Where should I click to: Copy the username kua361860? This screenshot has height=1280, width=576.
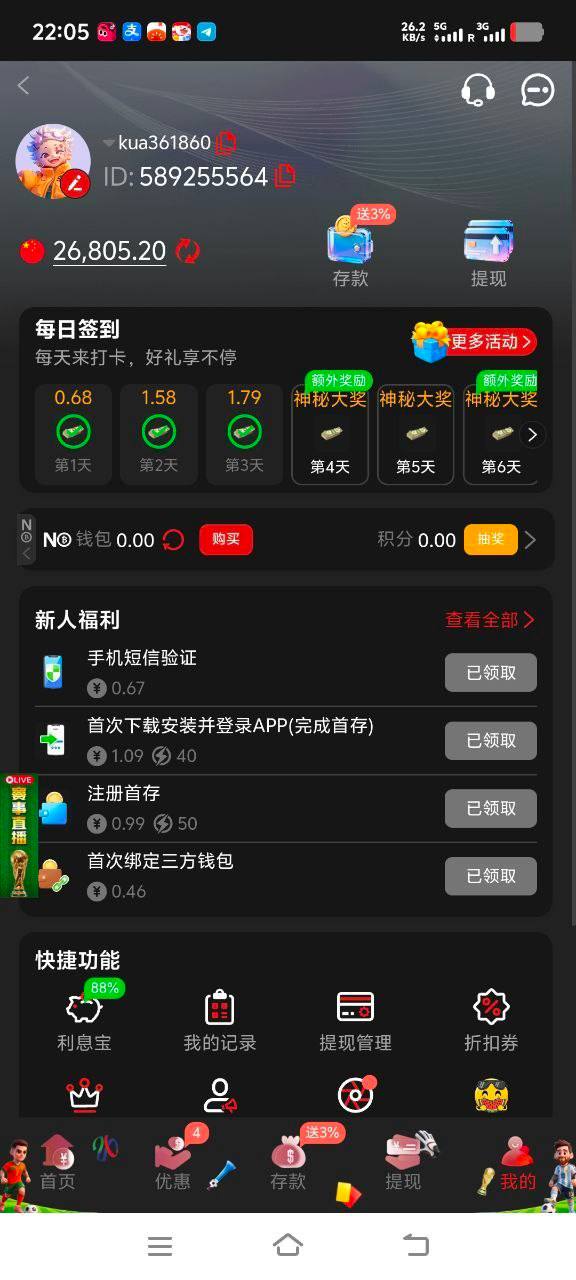pos(227,143)
